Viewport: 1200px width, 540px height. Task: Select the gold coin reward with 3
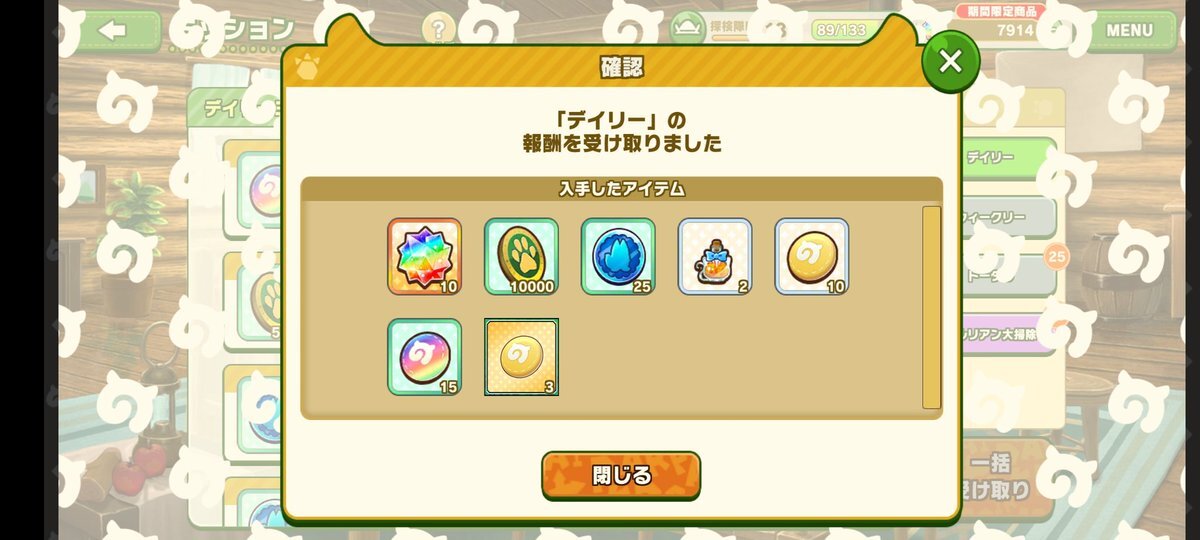coord(521,357)
